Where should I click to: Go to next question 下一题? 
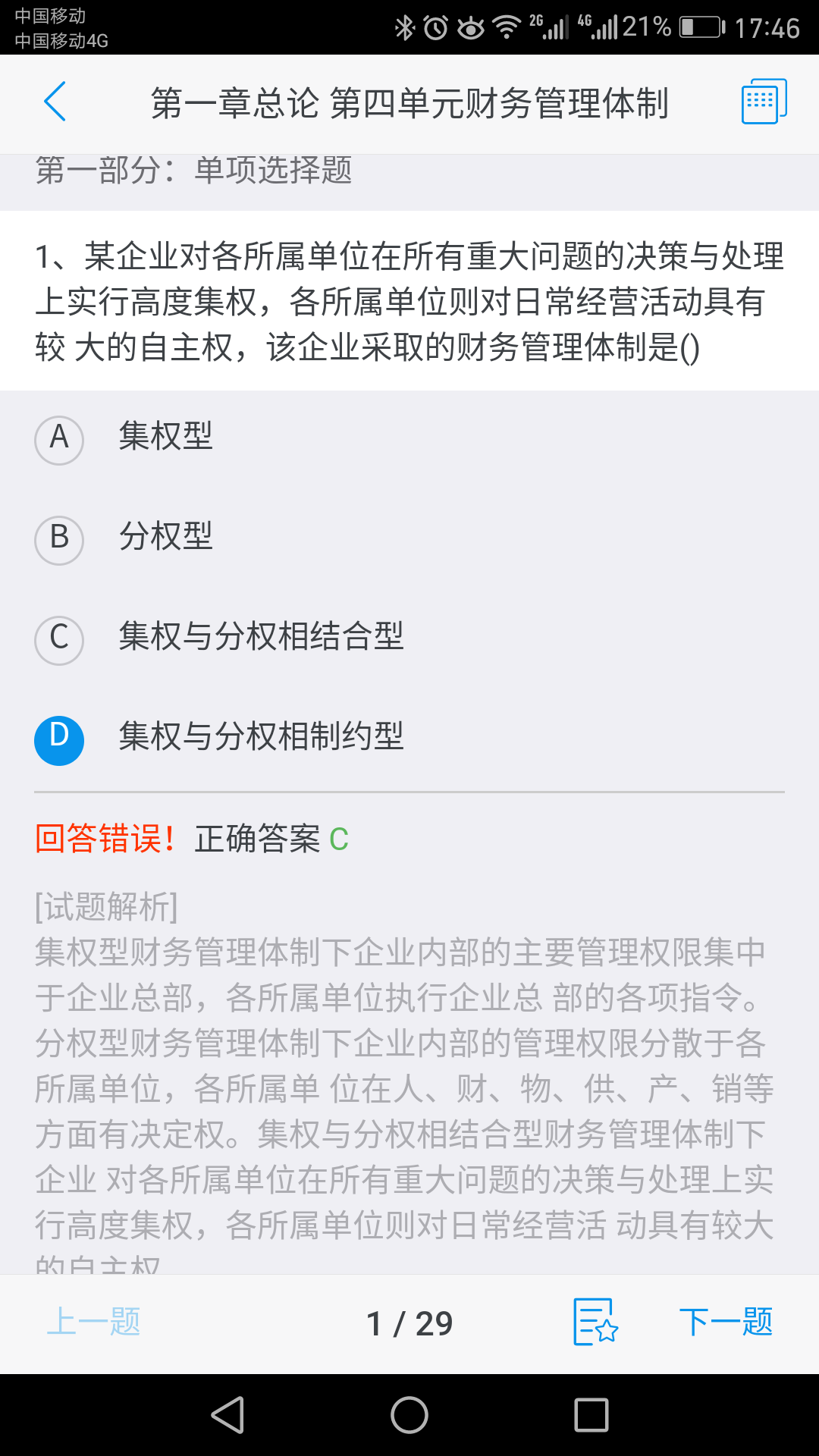[x=726, y=1322]
